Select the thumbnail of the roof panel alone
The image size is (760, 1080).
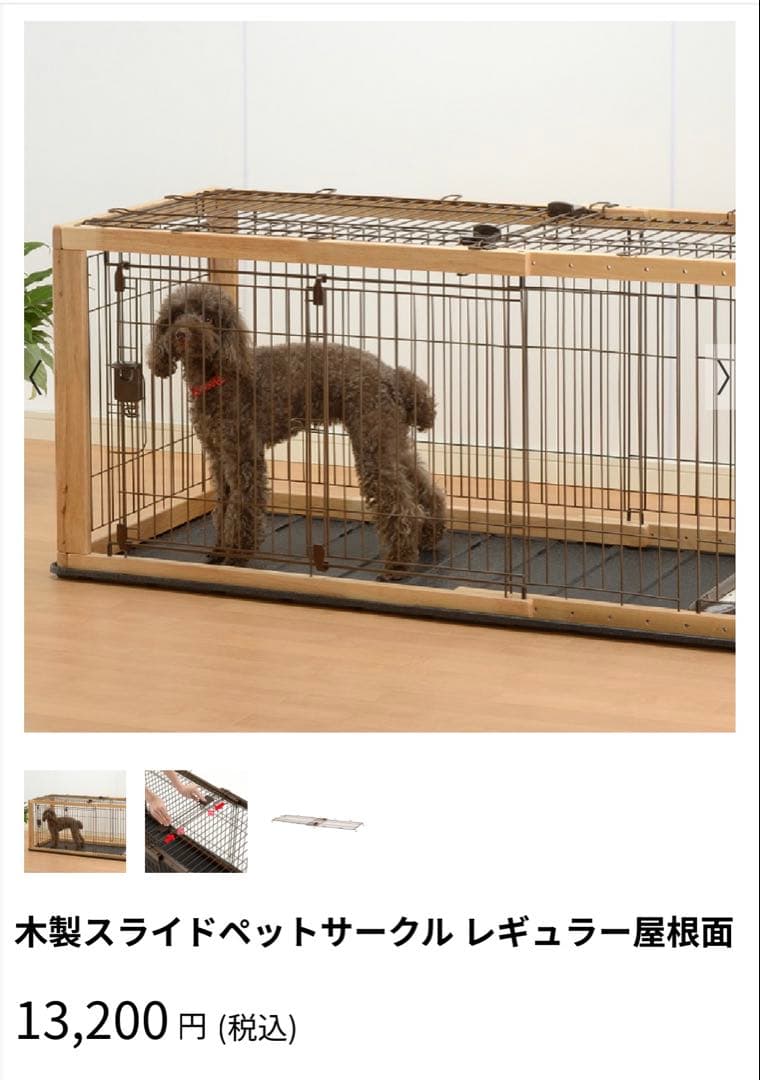317,822
